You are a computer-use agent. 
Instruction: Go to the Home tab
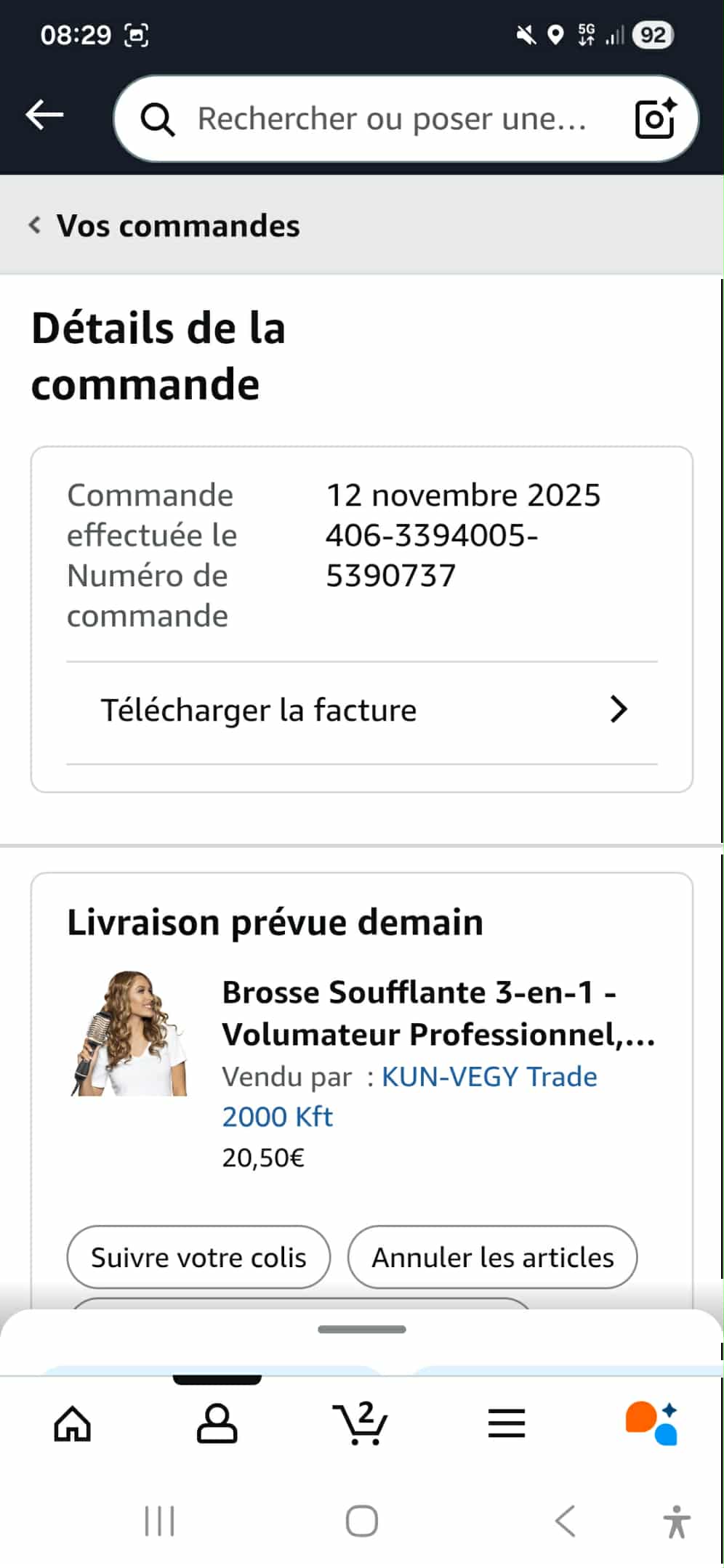click(x=73, y=1423)
